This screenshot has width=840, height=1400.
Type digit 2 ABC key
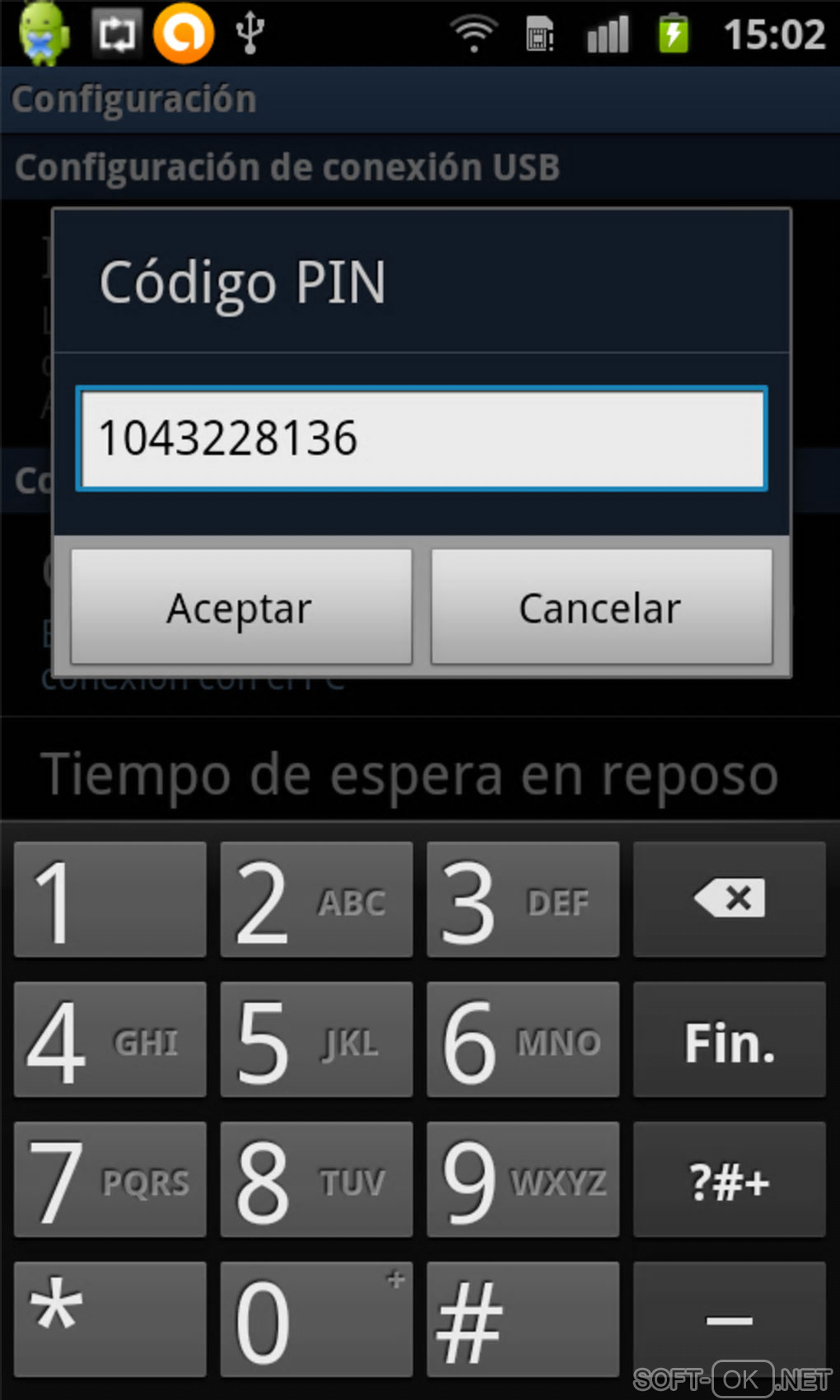click(316, 898)
